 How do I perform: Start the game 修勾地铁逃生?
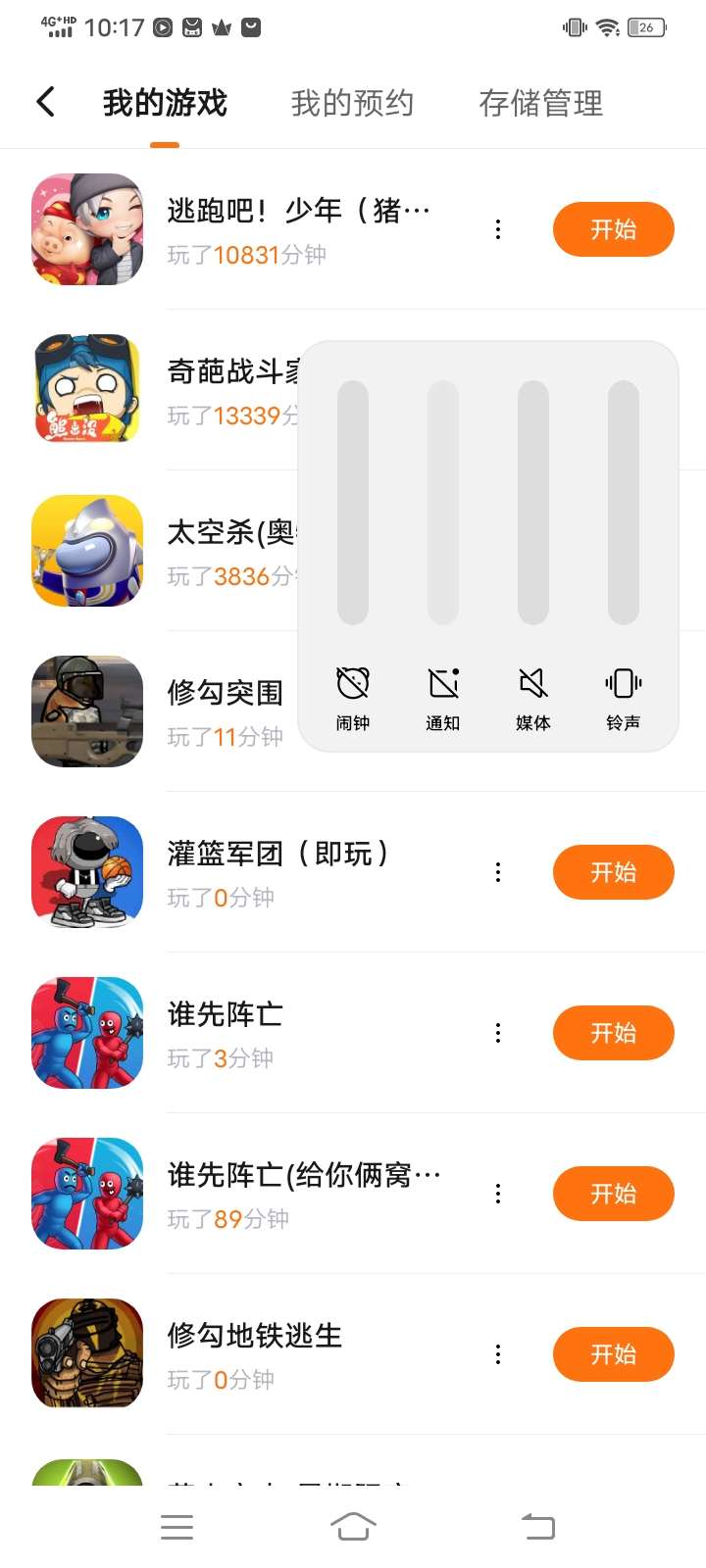coord(613,1354)
